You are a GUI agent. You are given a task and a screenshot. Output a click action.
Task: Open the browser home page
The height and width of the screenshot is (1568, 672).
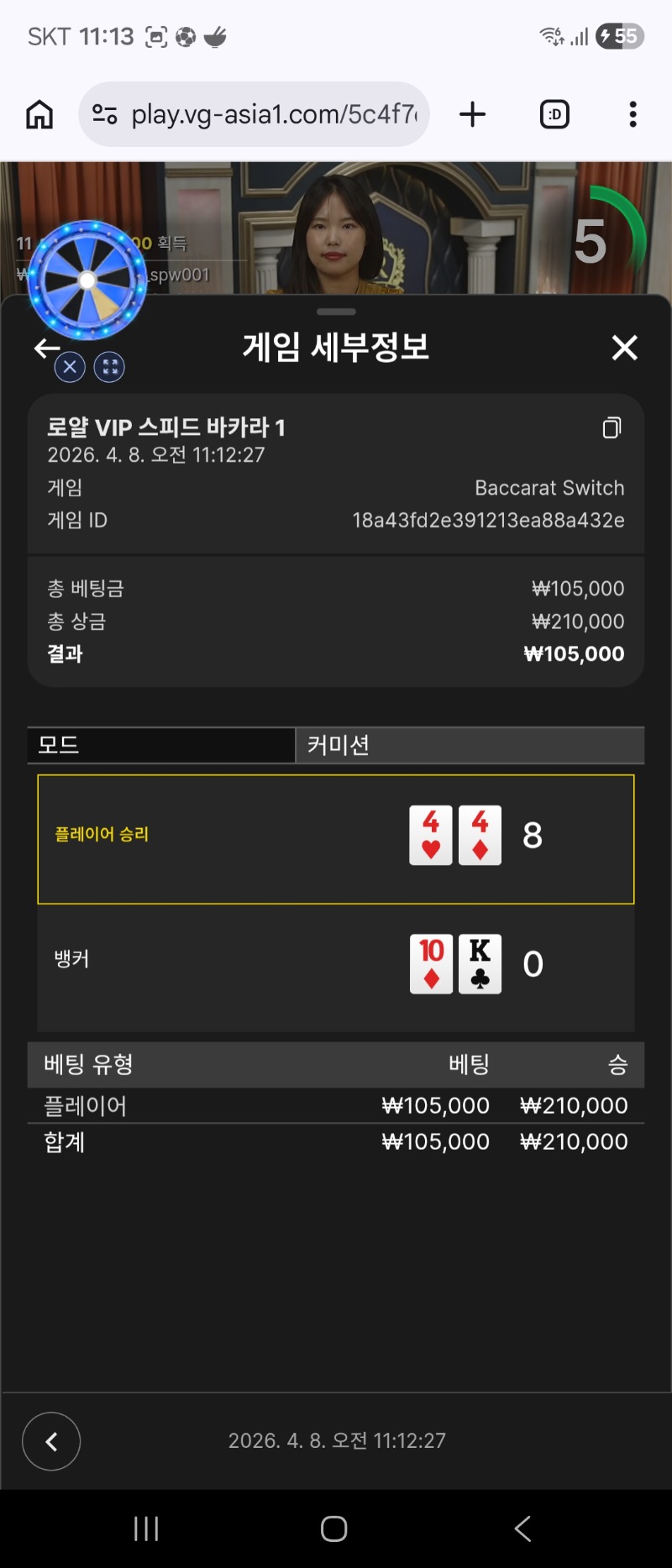click(x=39, y=114)
